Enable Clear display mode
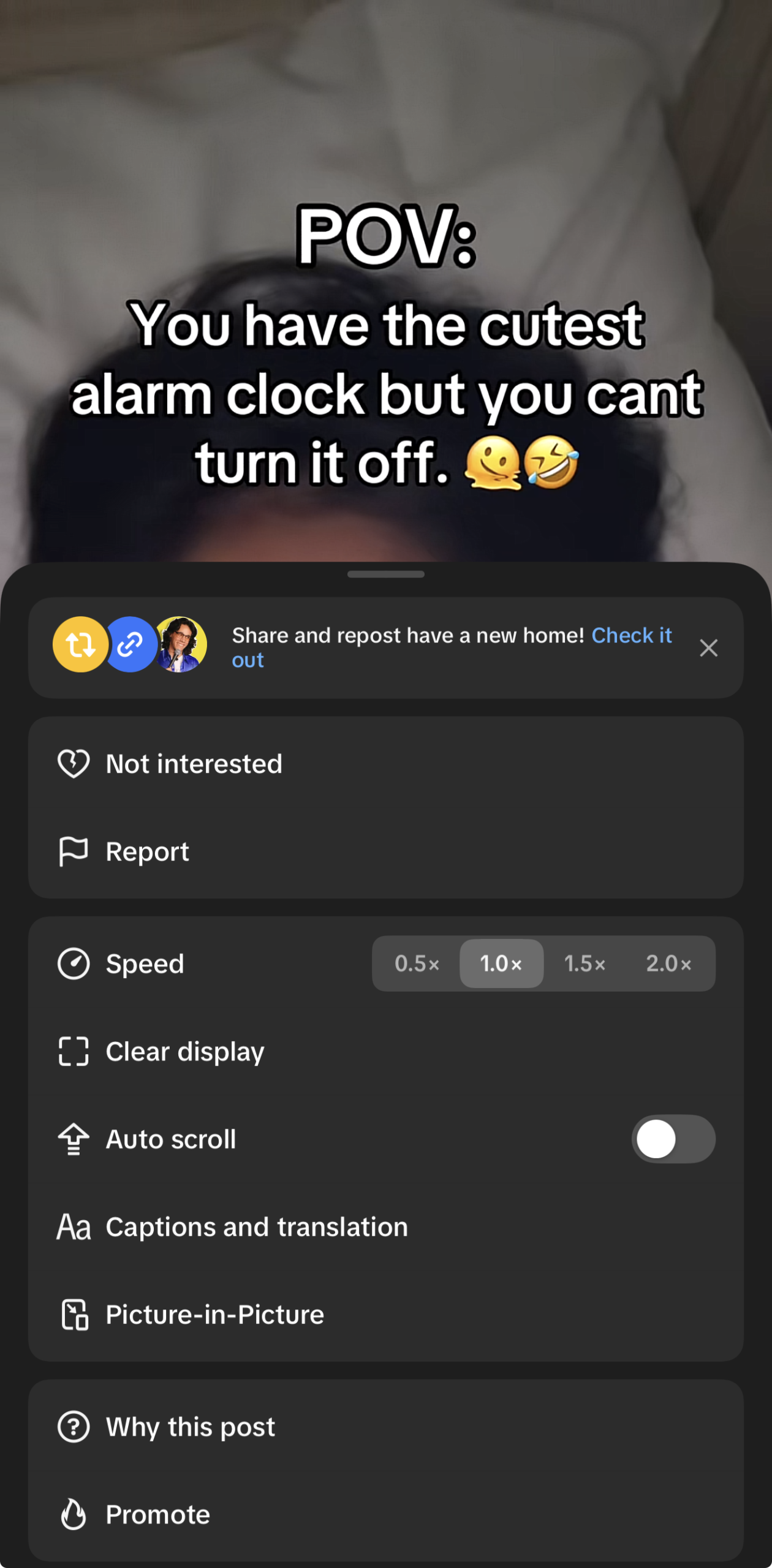 click(x=184, y=1052)
